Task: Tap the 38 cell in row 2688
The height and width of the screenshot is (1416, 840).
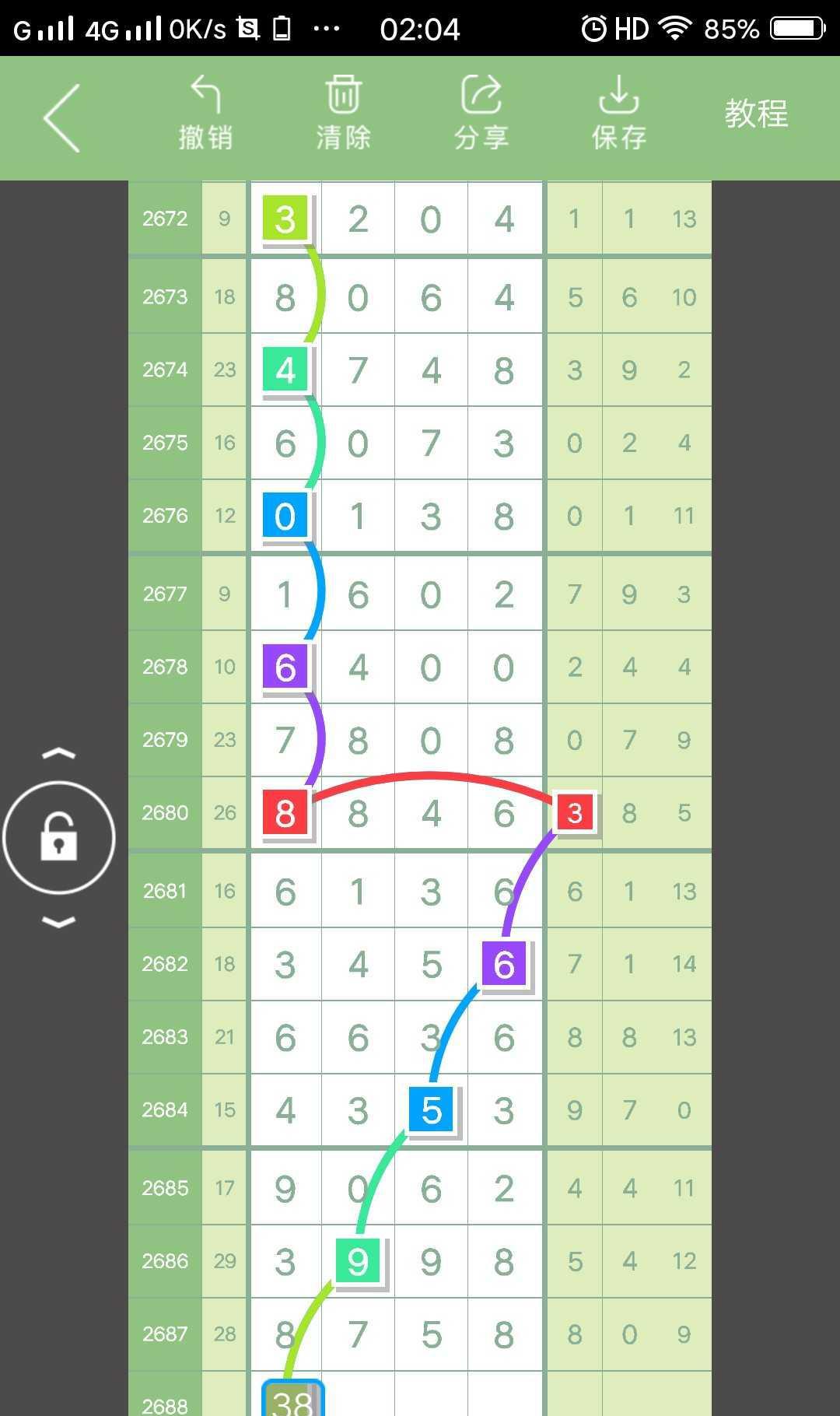Action: tap(292, 1399)
